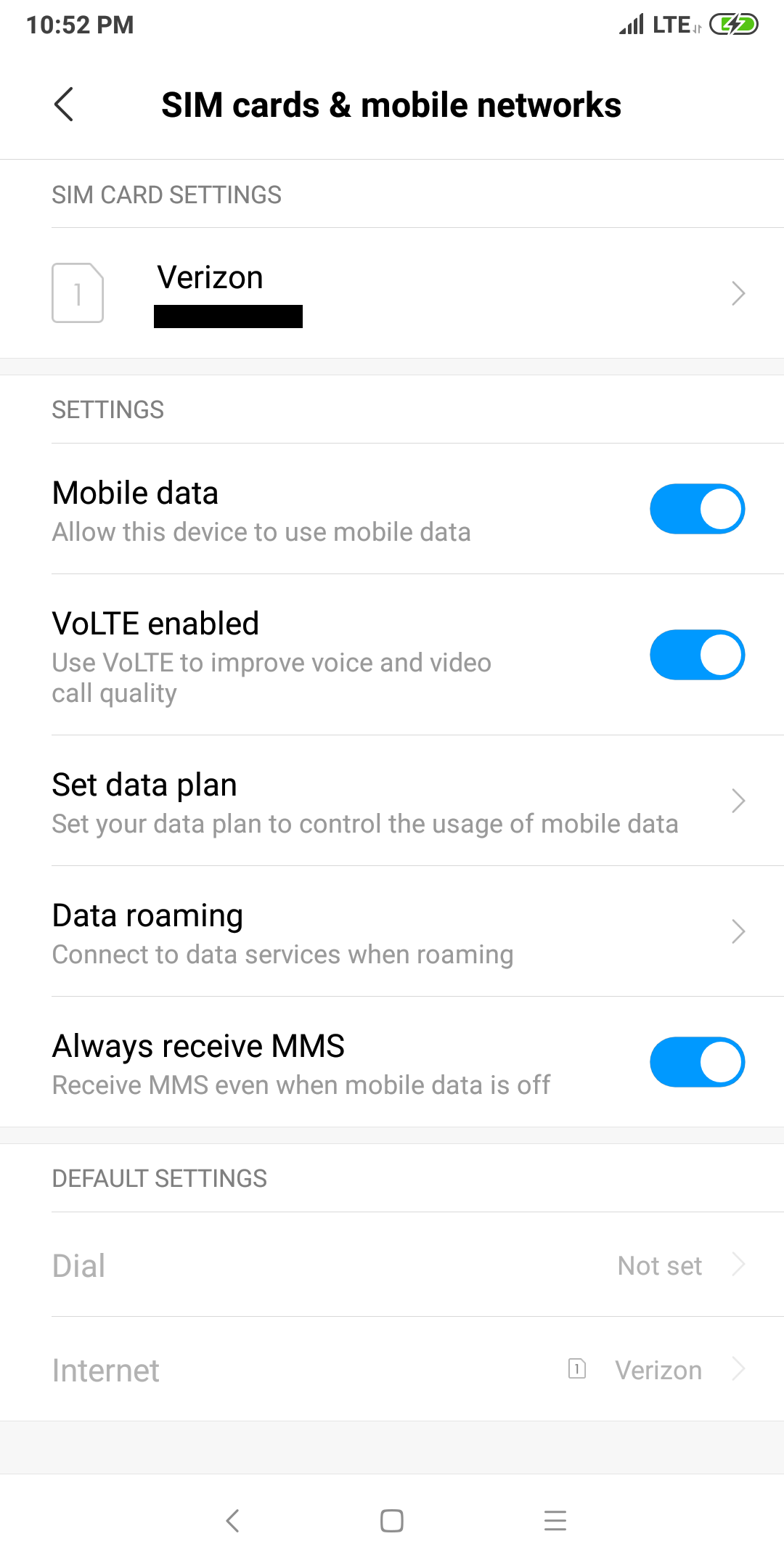Open the default Internet SIM setting
The image size is (784, 1568).
coord(392,1369)
